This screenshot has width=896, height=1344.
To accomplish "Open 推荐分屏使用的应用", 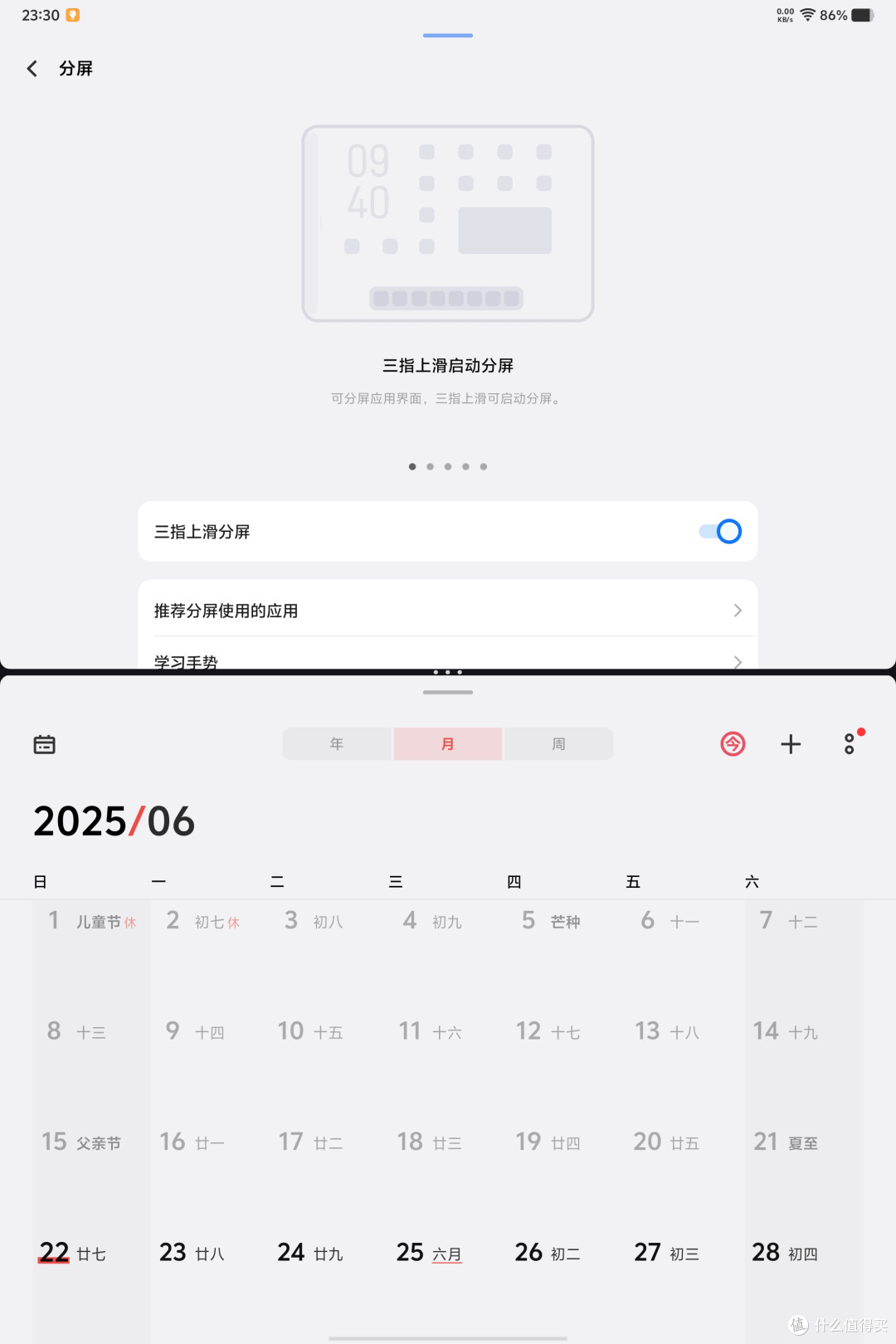I will point(447,611).
